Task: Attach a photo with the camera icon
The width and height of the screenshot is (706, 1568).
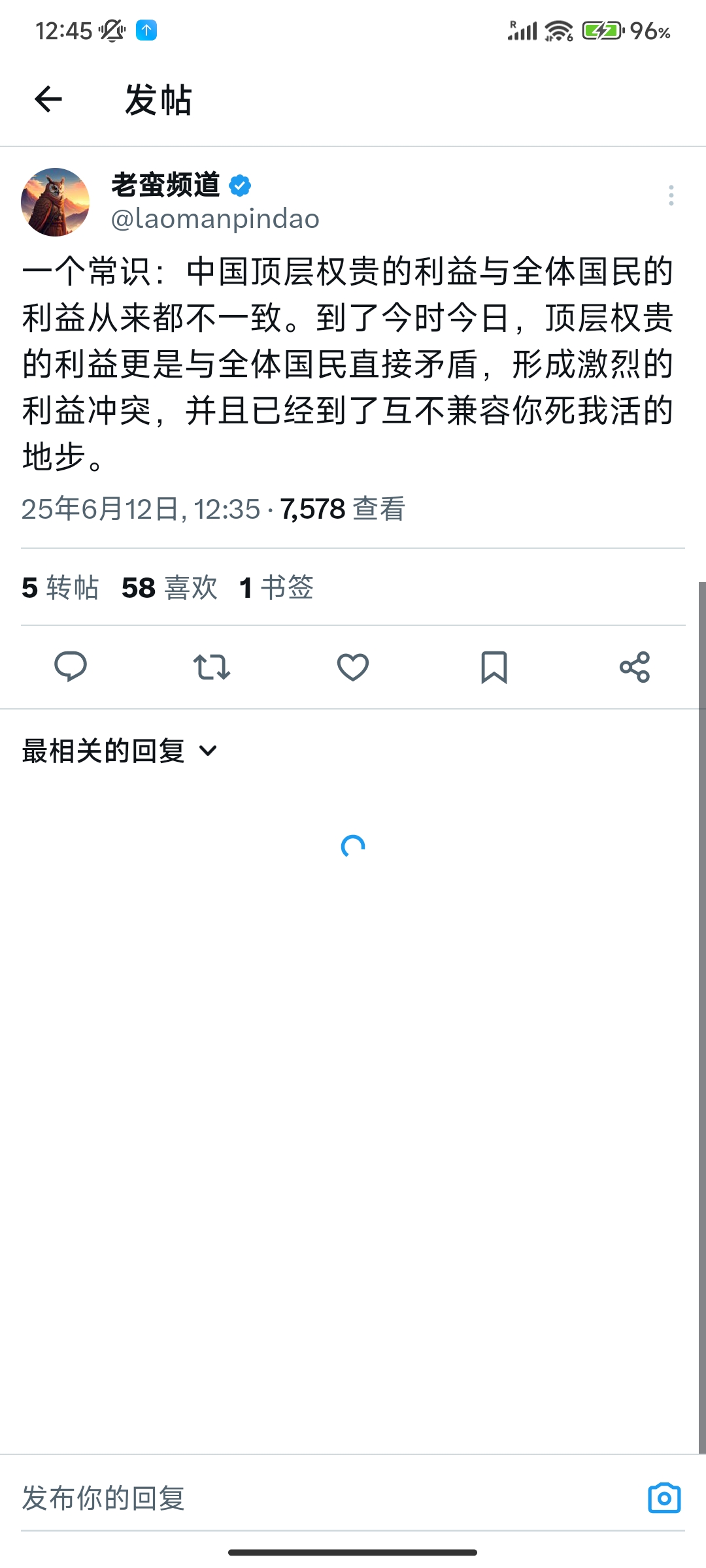Action: [664, 1498]
